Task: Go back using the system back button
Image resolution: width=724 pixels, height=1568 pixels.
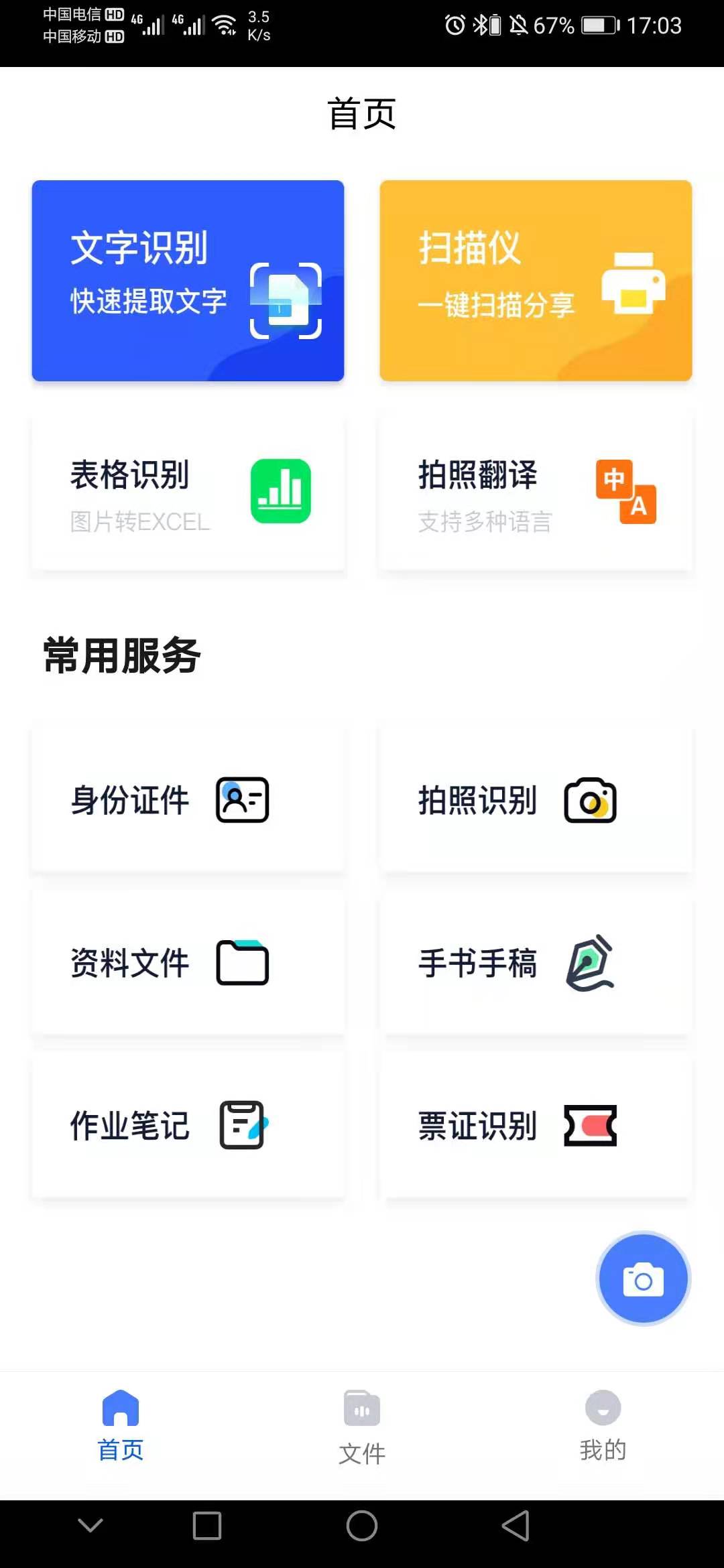Action: tap(516, 1526)
